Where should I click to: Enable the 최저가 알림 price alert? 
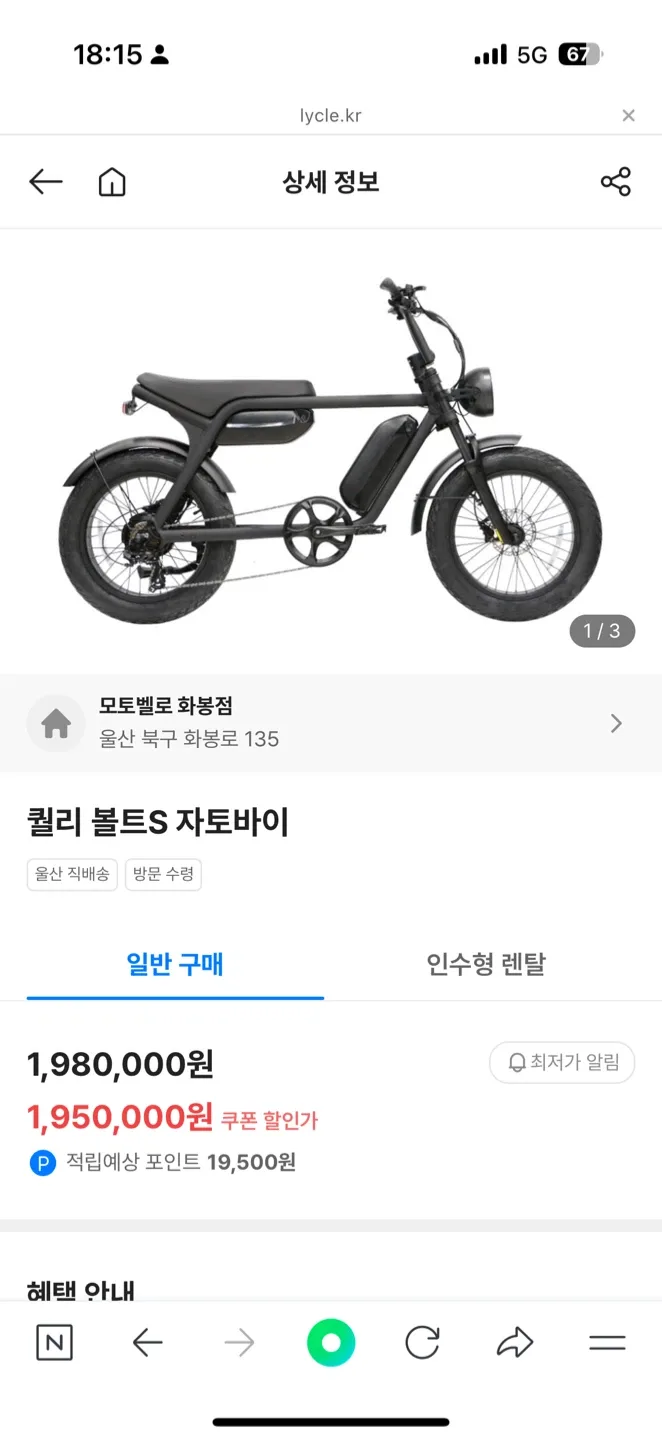pos(562,1062)
